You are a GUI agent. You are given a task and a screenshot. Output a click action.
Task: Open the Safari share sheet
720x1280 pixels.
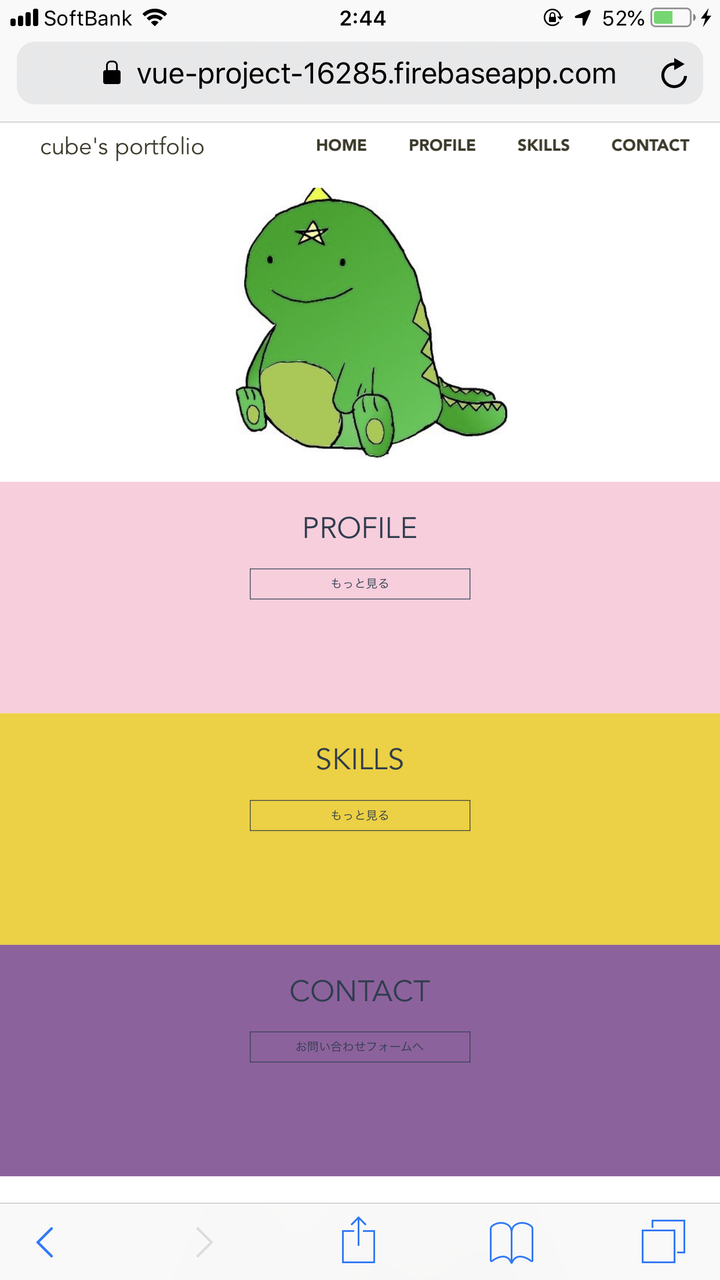tap(358, 1242)
